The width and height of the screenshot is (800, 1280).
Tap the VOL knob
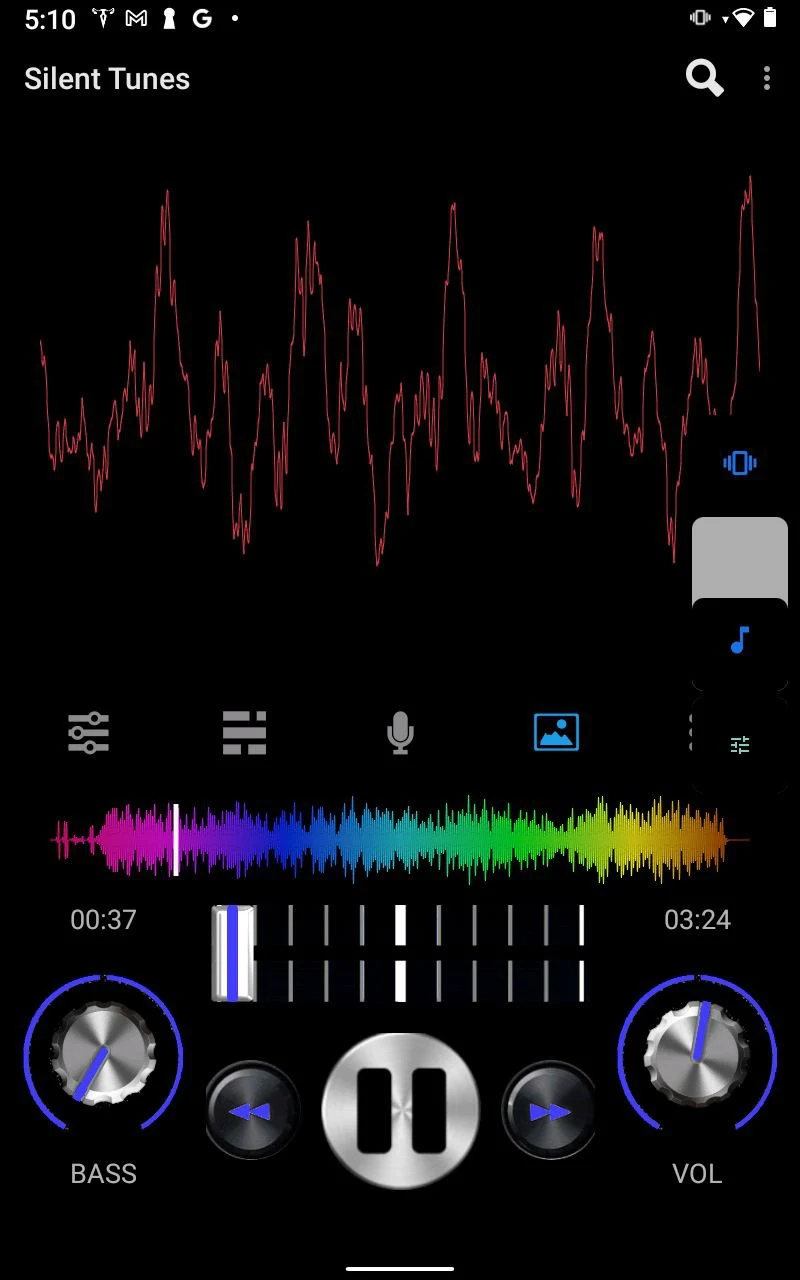coord(697,1054)
